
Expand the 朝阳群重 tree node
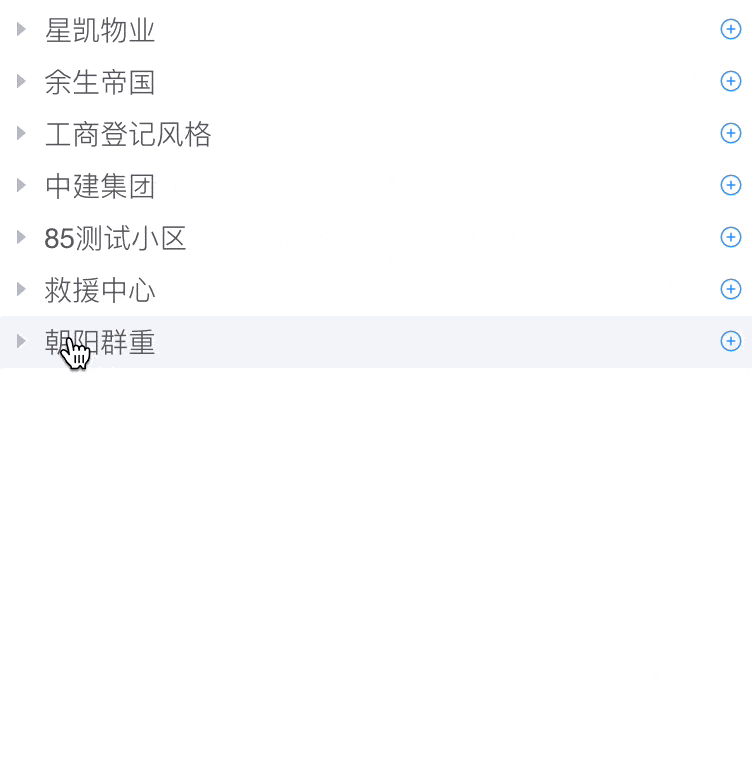[x=21, y=341]
